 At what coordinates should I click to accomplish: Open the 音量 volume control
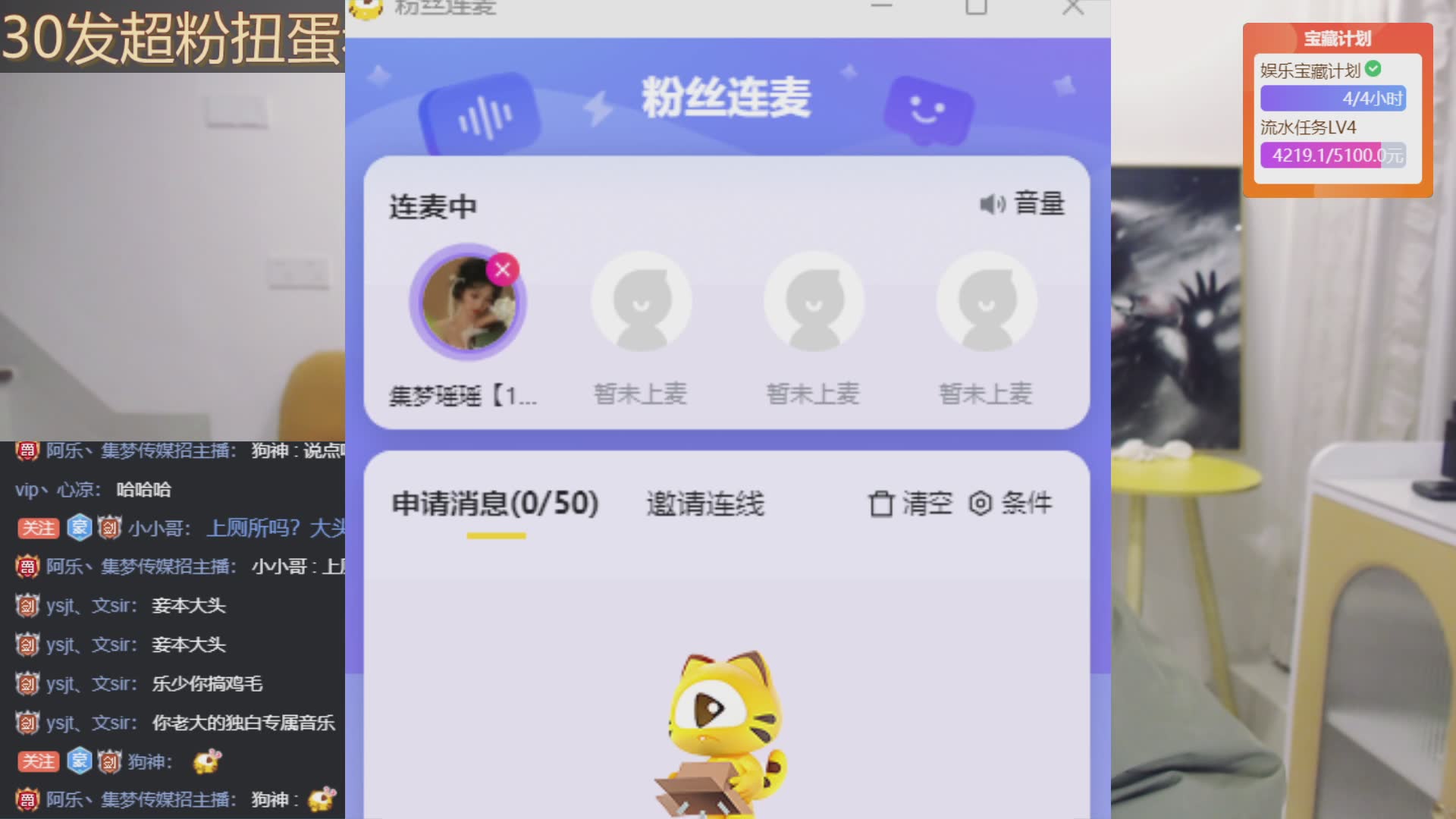point(1022,204)
